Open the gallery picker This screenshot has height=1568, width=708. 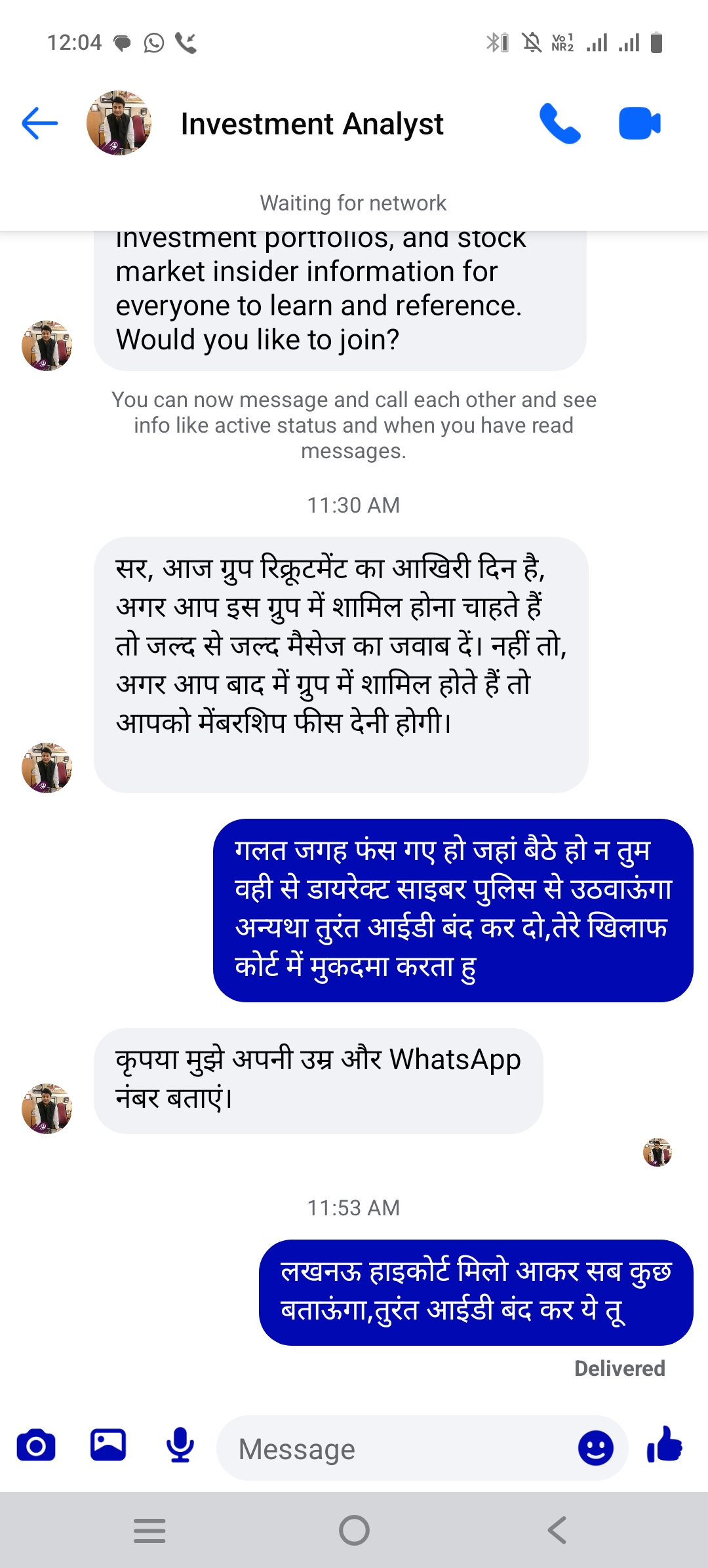point(108,1445)
